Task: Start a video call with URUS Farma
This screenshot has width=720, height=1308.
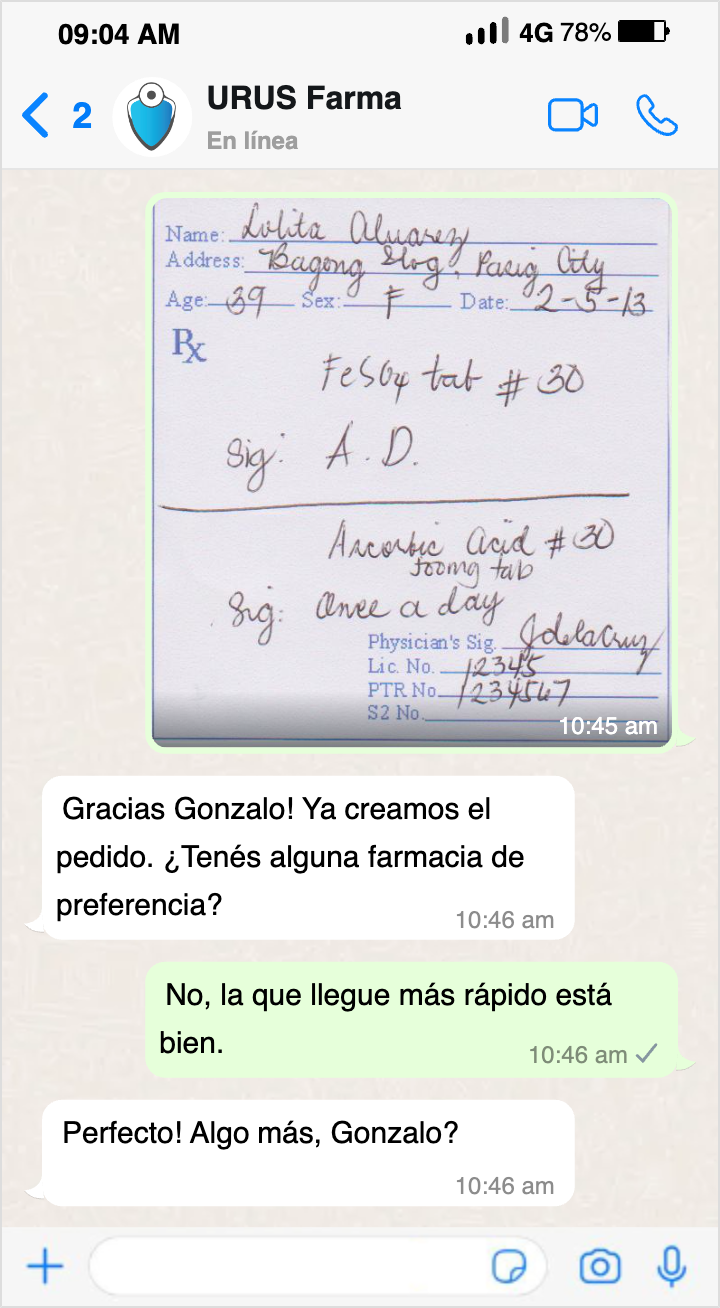Action: [572, 116]
